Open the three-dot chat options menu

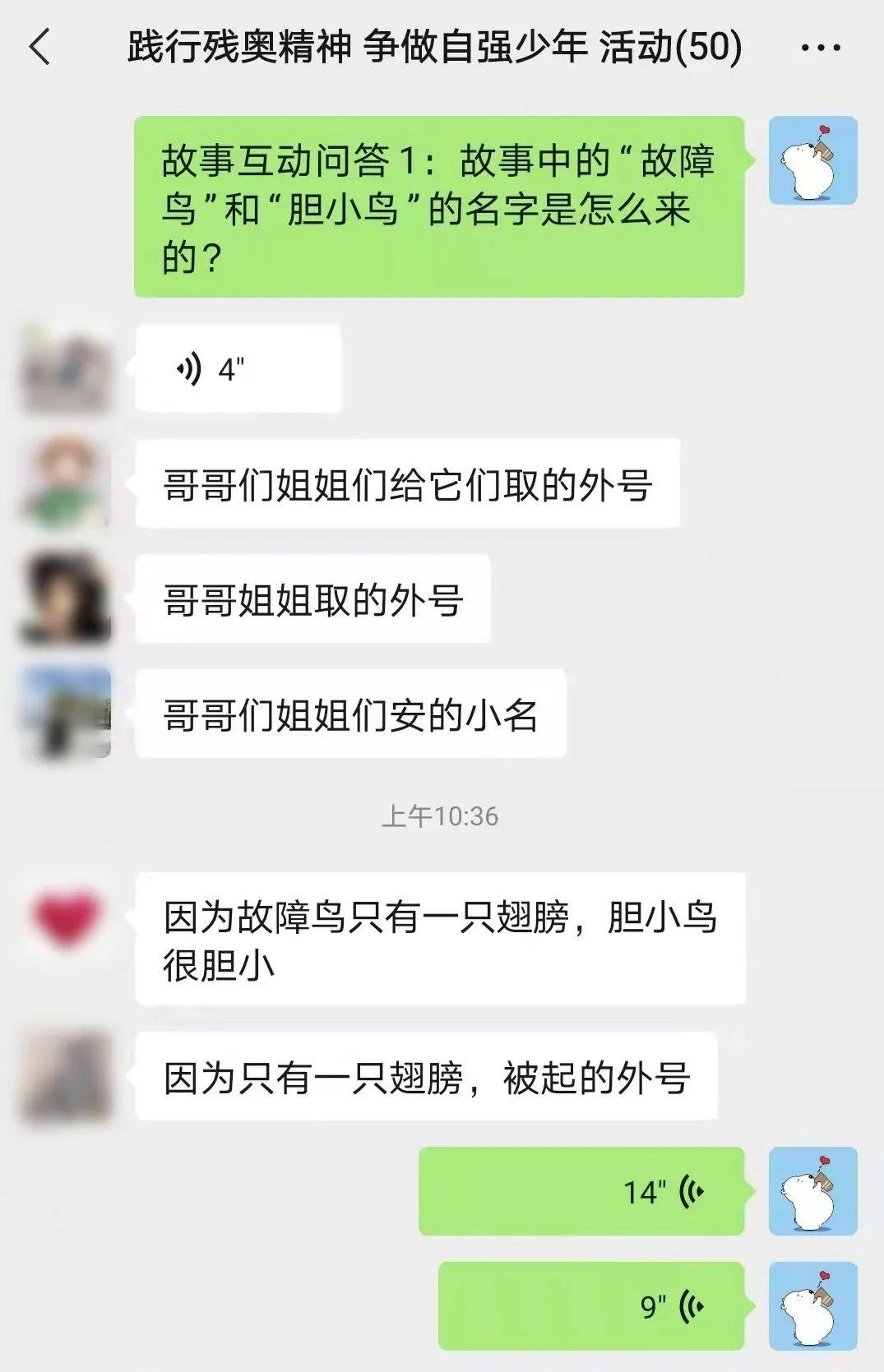coord(820,48)
